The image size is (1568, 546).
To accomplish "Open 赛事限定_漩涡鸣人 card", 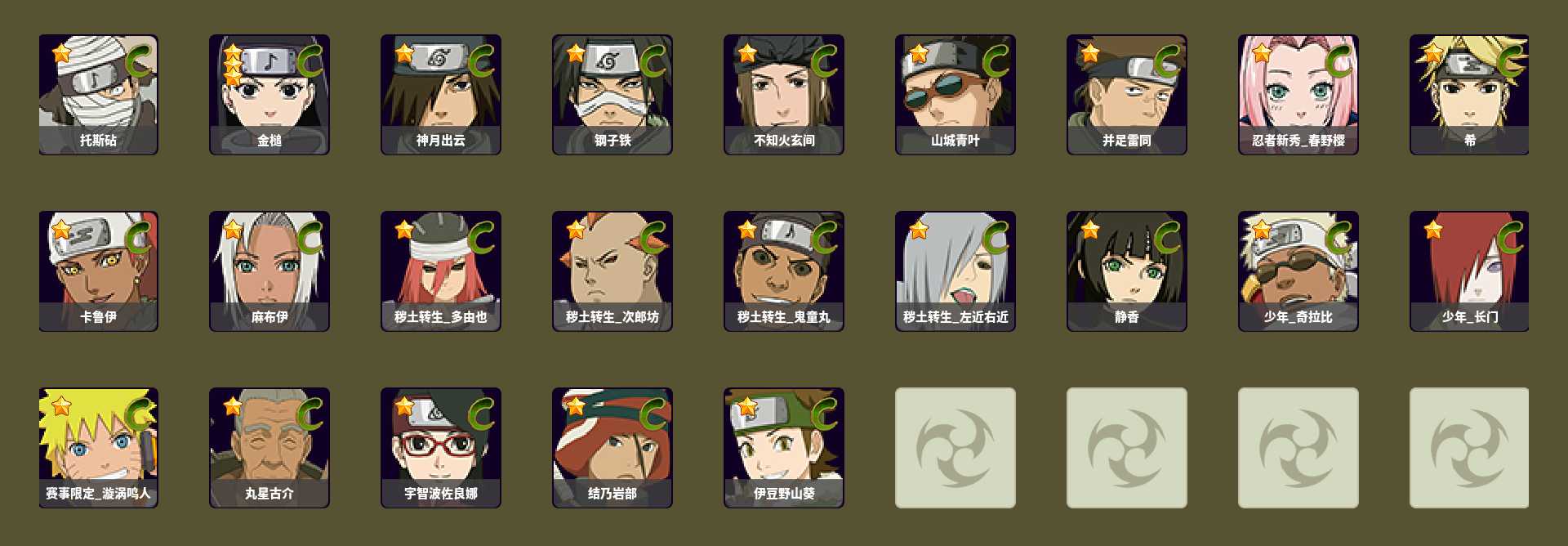I will point(98,447).
